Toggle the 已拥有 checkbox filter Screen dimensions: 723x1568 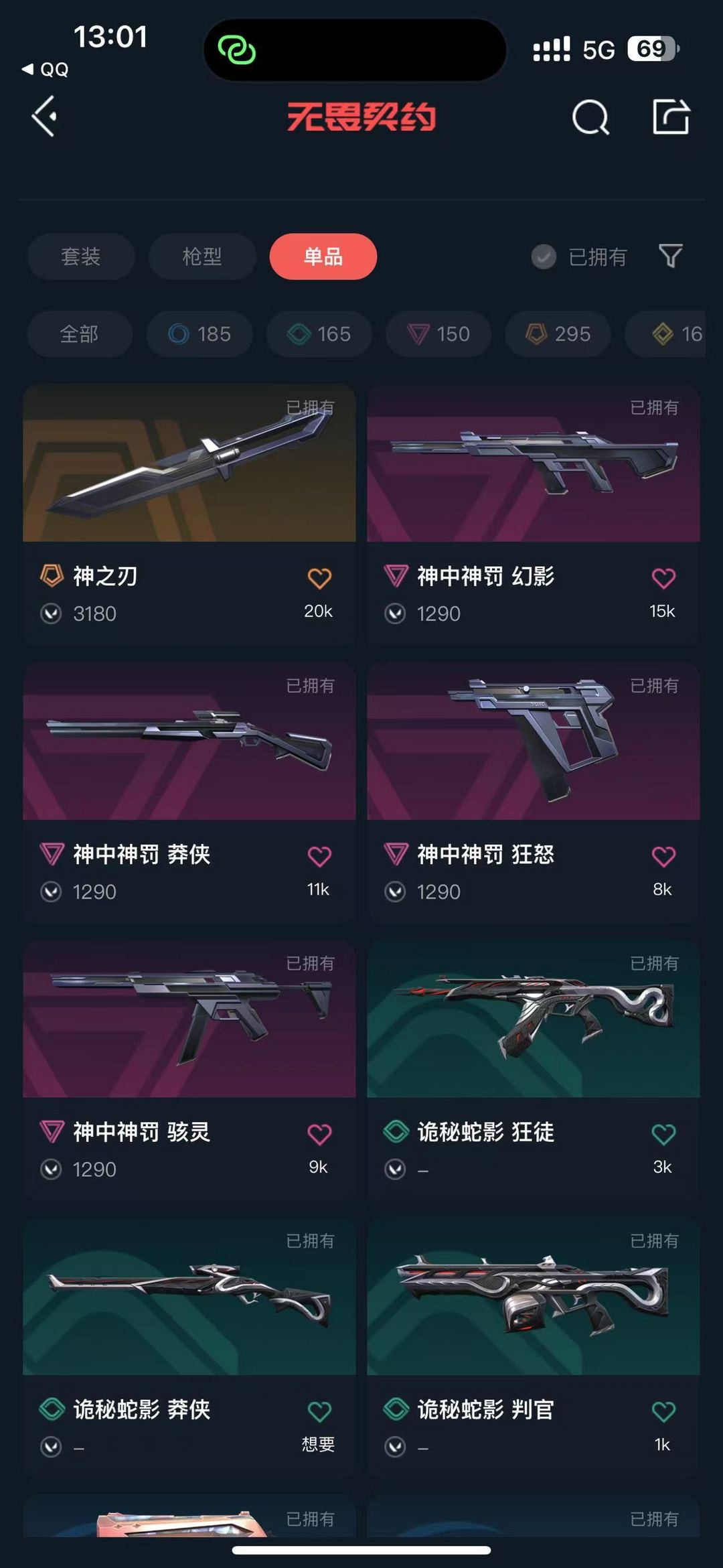tap(579, 257)
